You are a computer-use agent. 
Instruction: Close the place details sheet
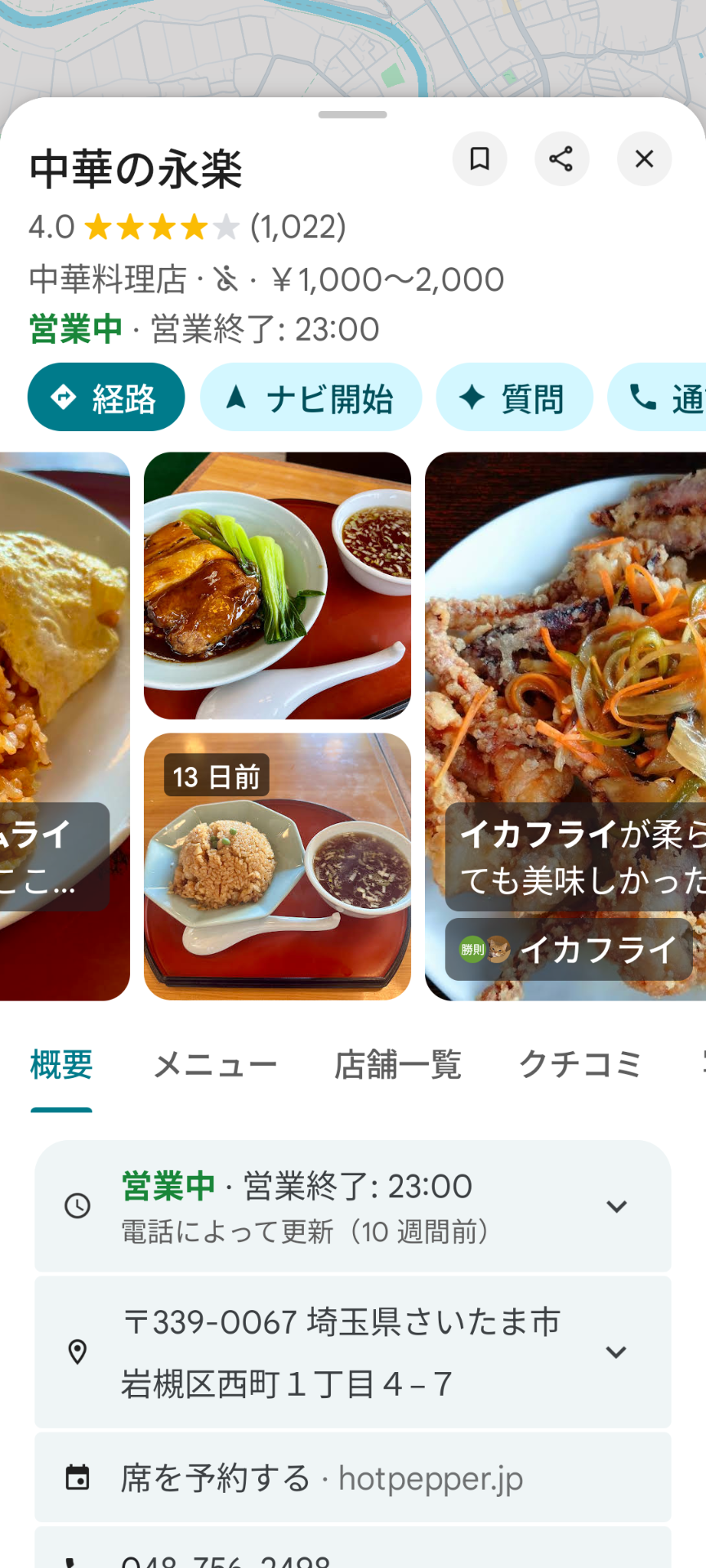click(x=644, y=158)
